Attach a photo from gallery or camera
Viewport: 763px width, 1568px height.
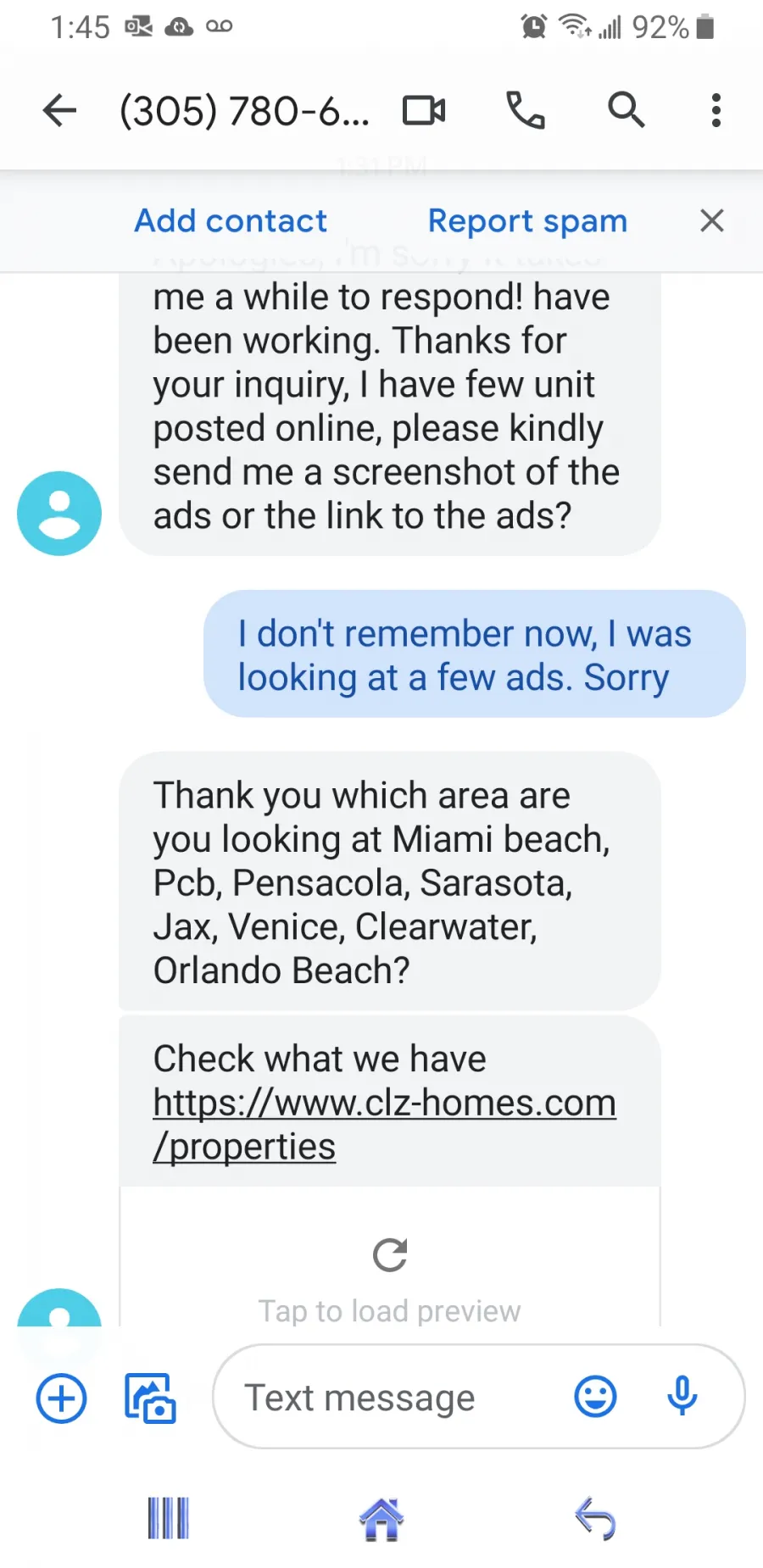tap(150, 1398)
